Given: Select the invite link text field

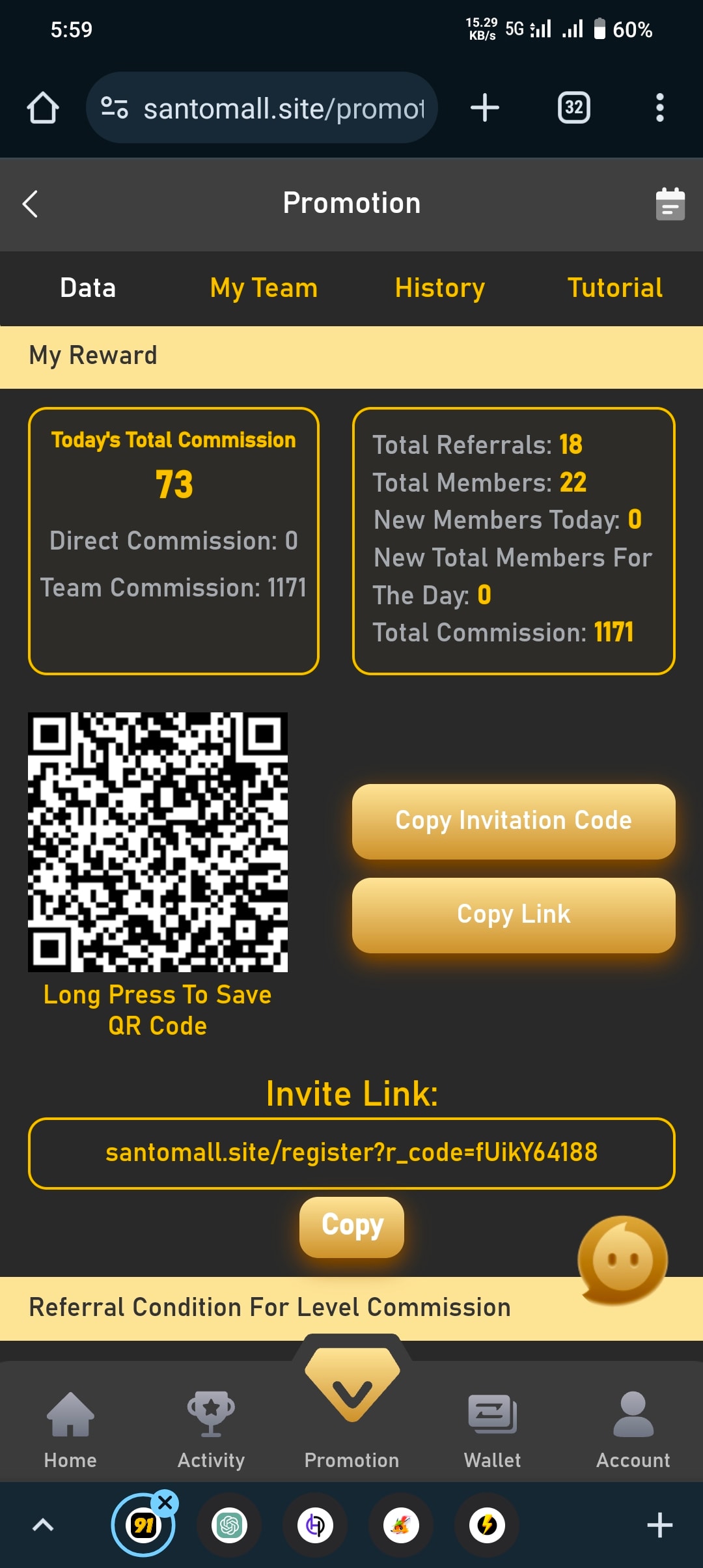Looking at the screenshot, I should (x=351, y=1153).
